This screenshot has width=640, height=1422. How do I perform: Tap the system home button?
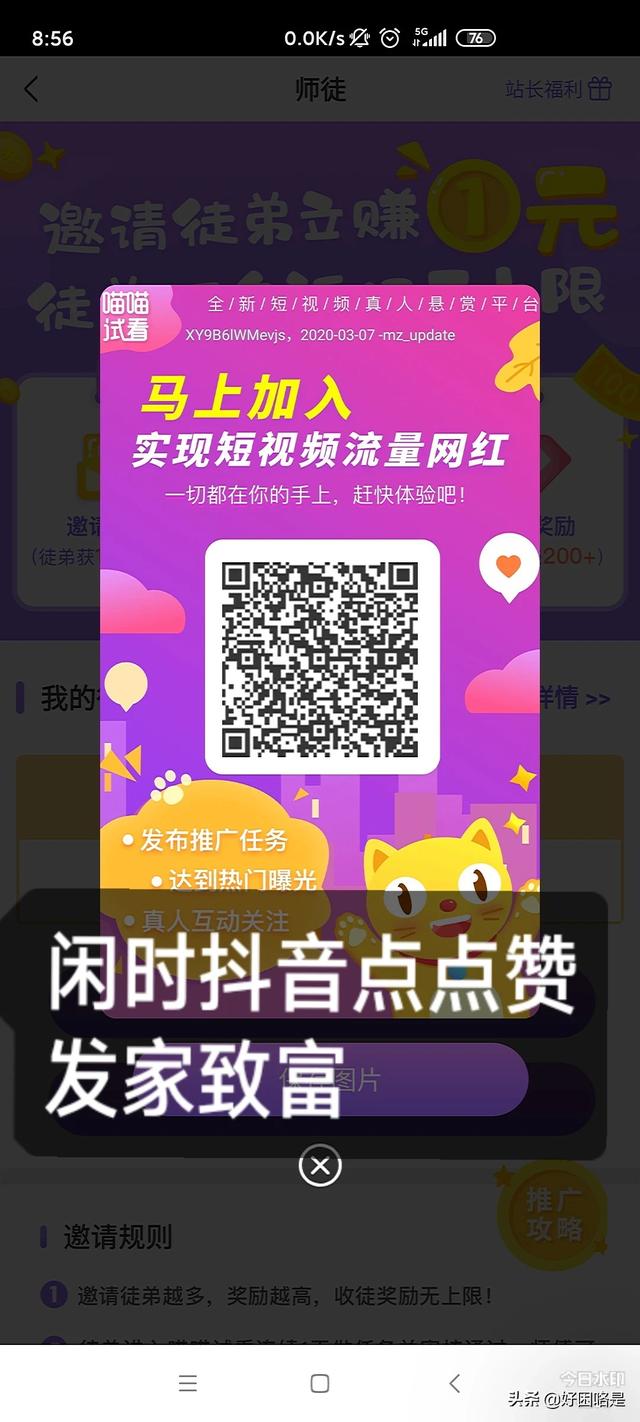(320, 1383)
